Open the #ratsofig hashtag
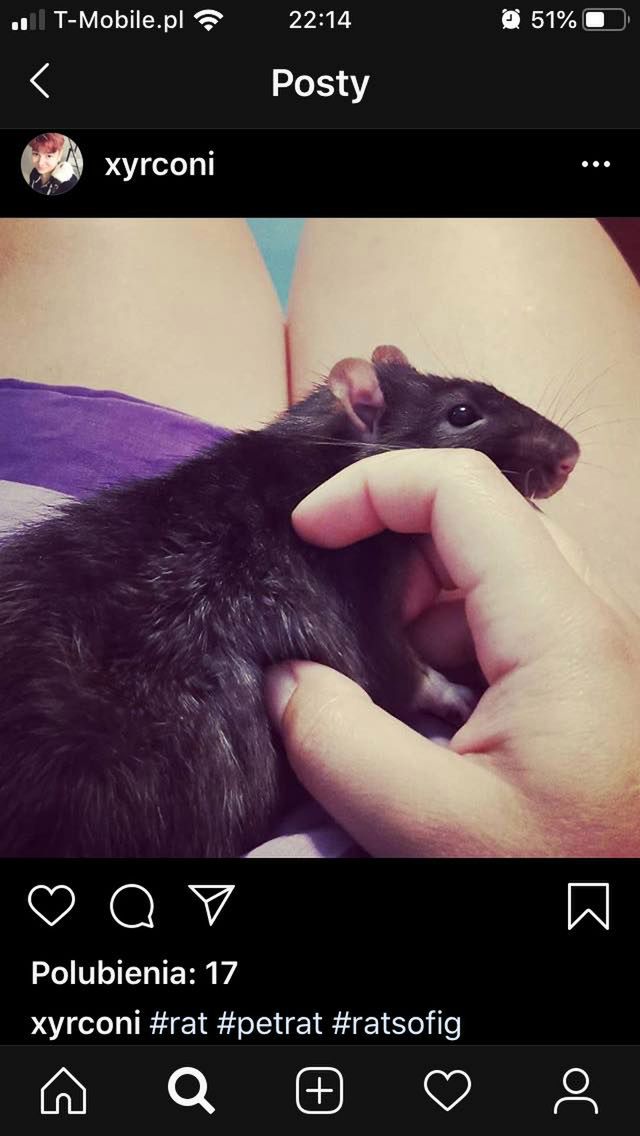The height and width of the screenshot is (1136, 640). coord(396,1024)
